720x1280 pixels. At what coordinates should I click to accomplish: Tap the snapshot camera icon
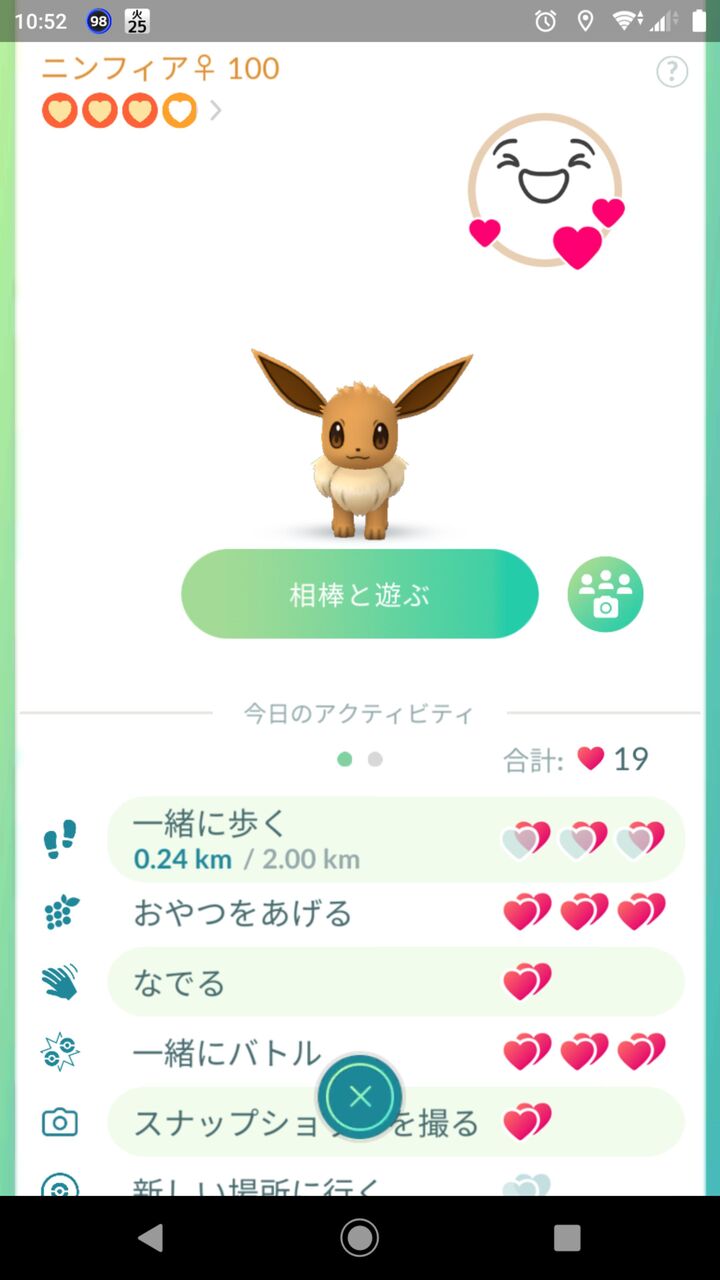click(60, 1122)
